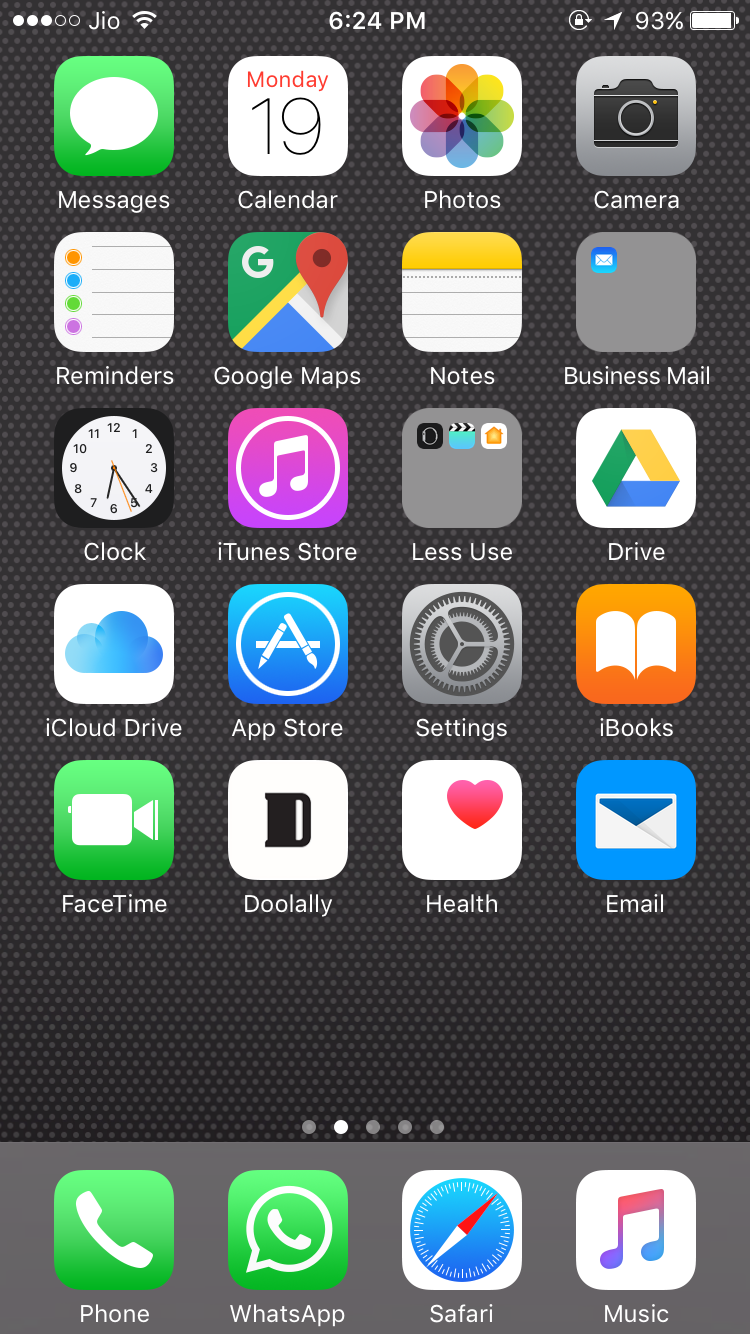Open WhatsApp from the dock

coord(288,1230)
